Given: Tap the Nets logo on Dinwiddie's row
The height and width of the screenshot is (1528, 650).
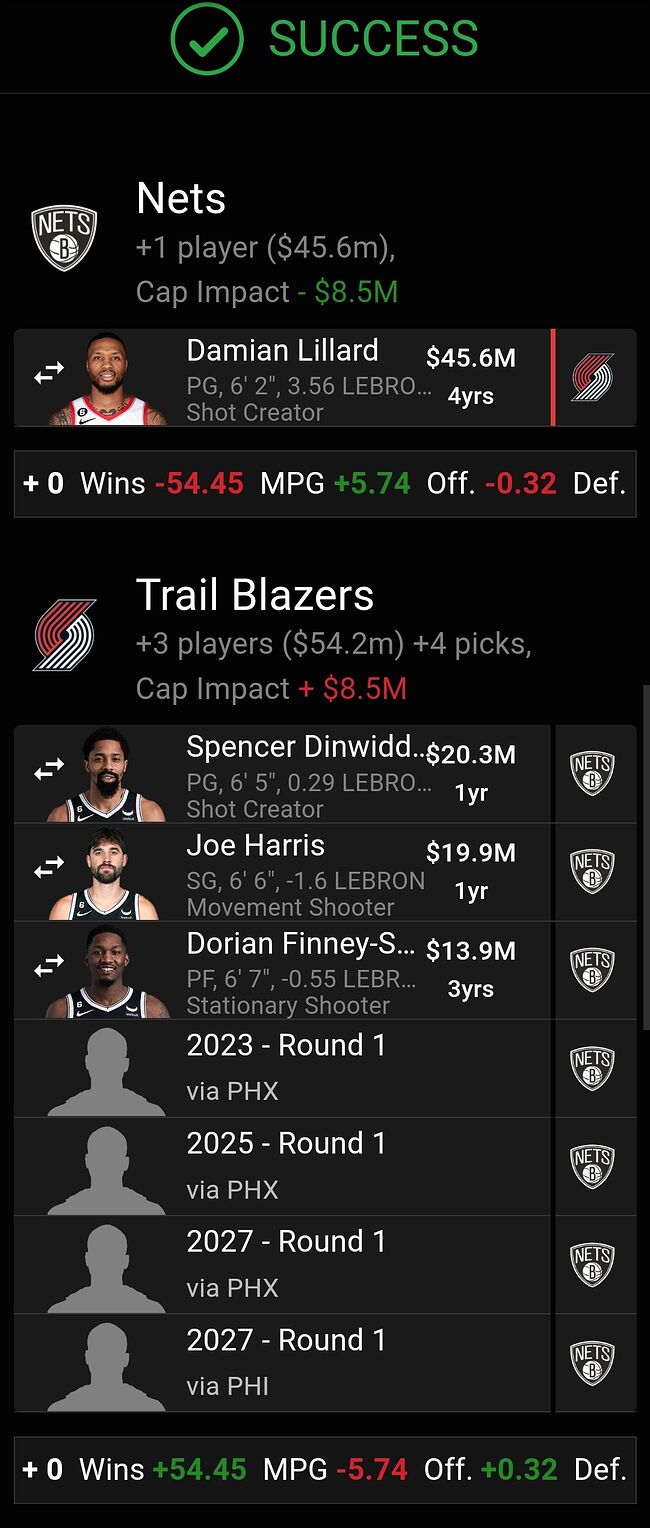Looking at the screenshot, I should (592, 774).
